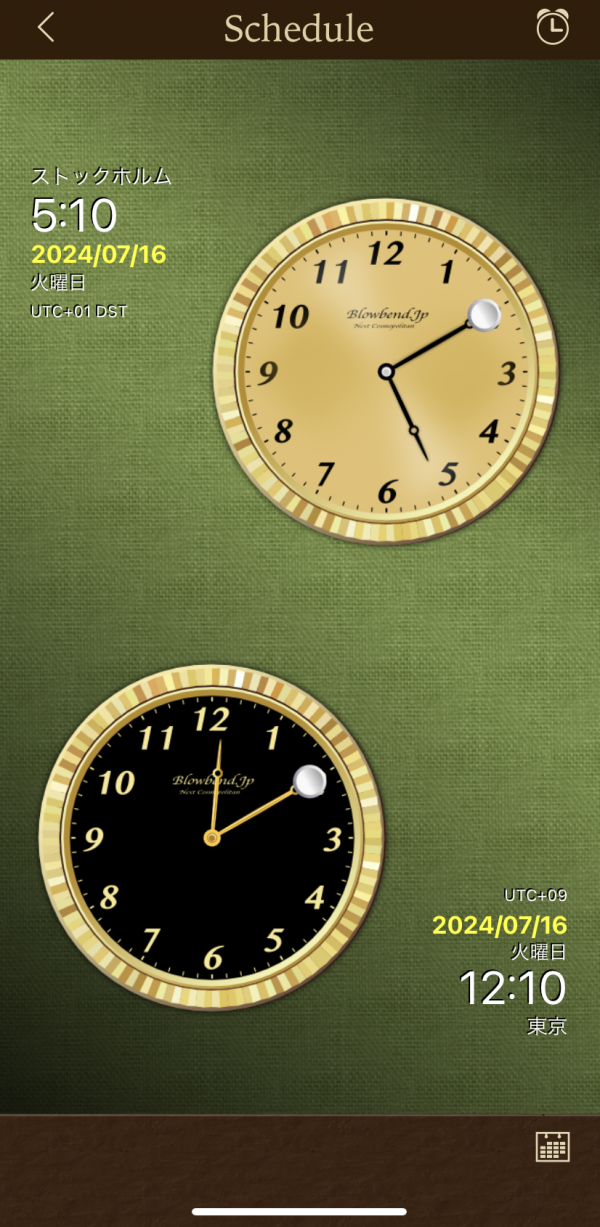Tap the Tokyo black analog clock
This screenshot has width=600, height=1227.
click(212, 836)
